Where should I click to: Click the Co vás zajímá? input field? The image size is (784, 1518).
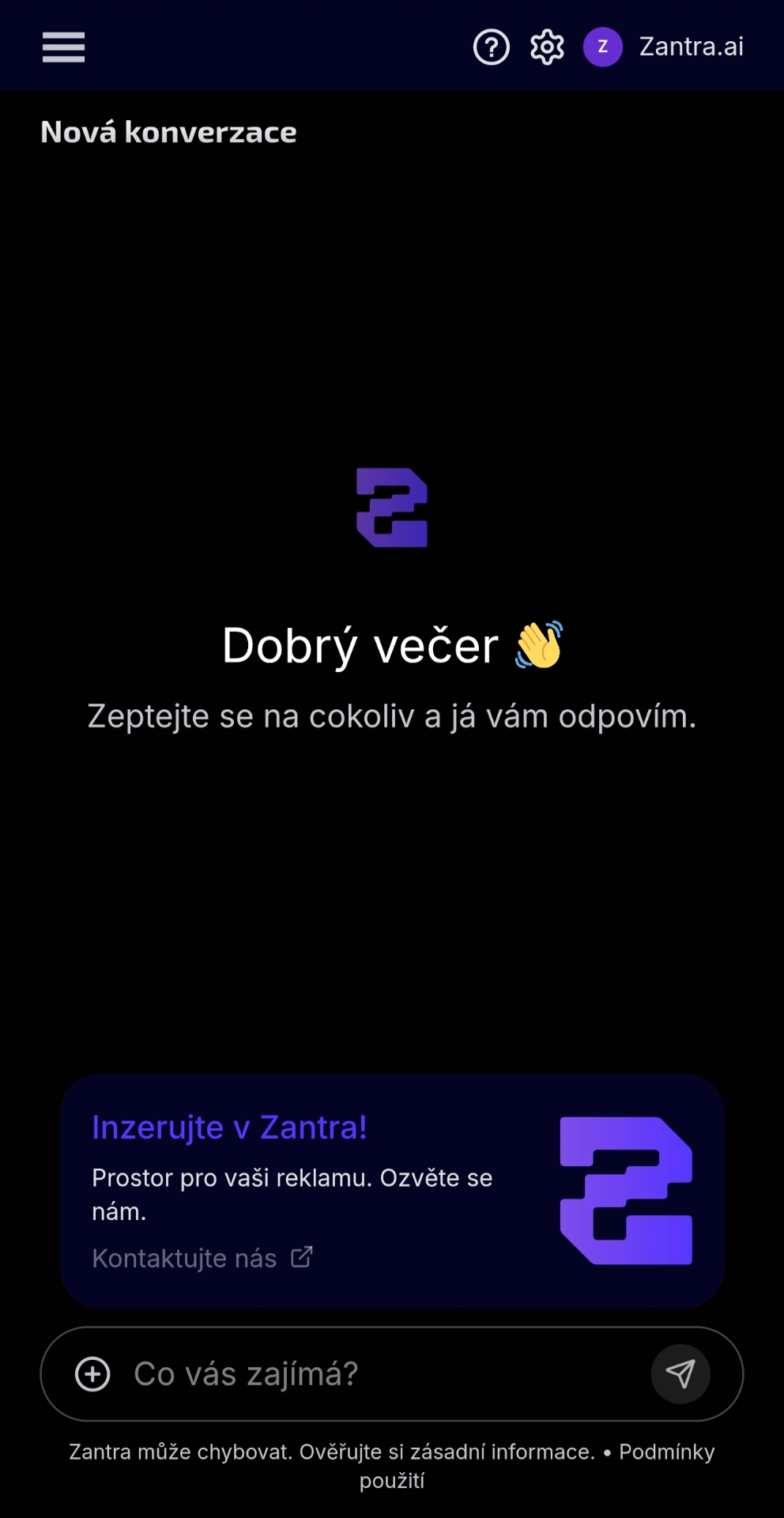click(316, 1374)
